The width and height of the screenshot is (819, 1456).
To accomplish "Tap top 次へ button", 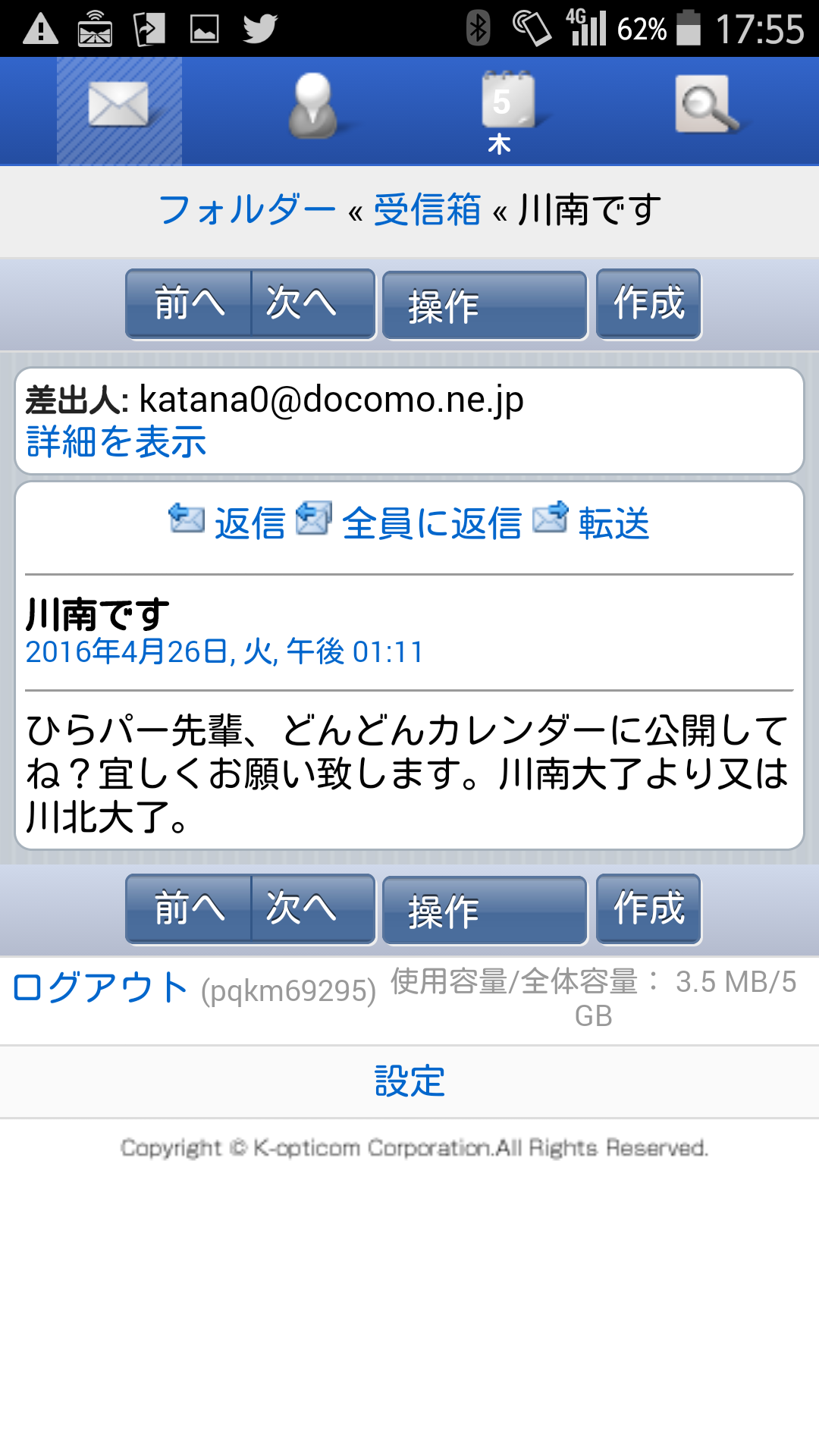I will point(312,304).
